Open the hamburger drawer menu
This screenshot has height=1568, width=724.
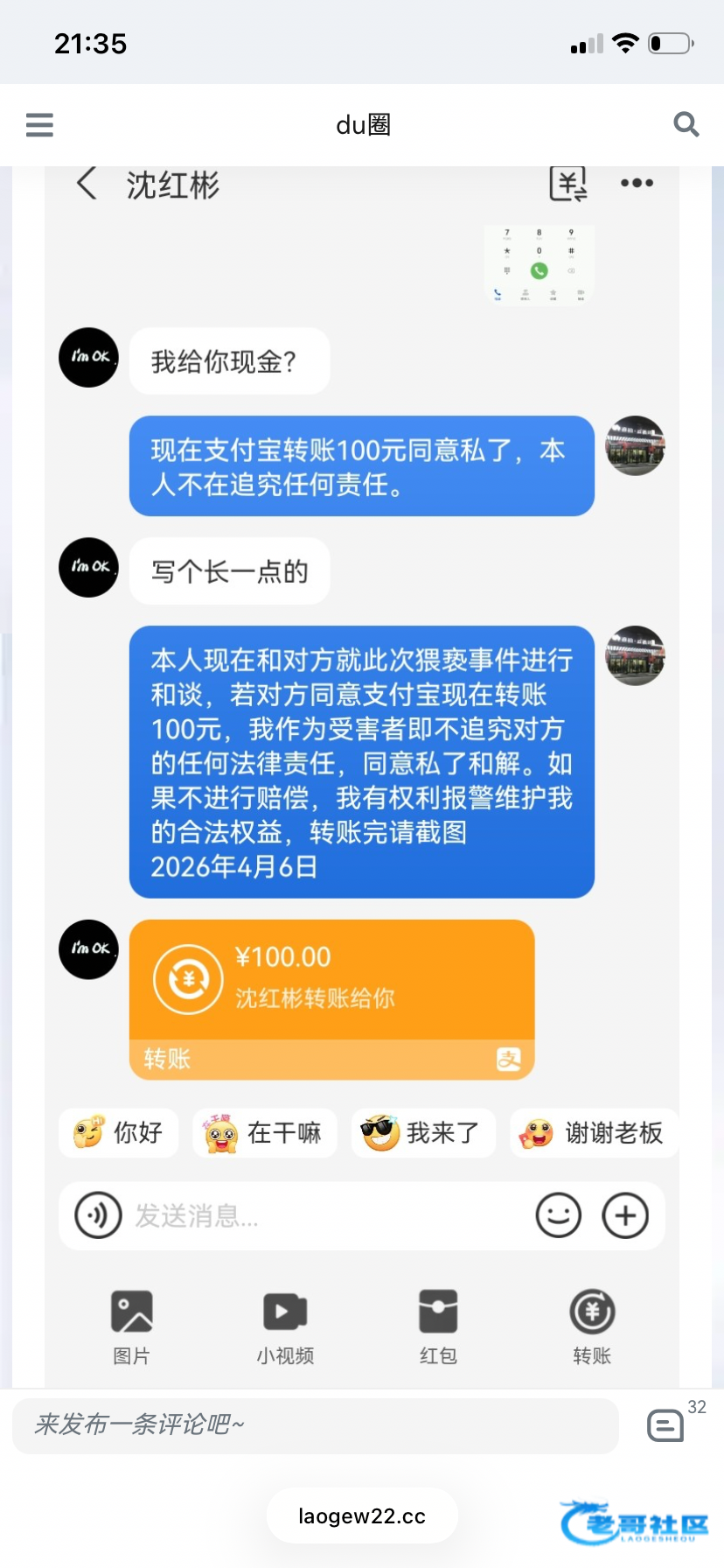[39, 125]
